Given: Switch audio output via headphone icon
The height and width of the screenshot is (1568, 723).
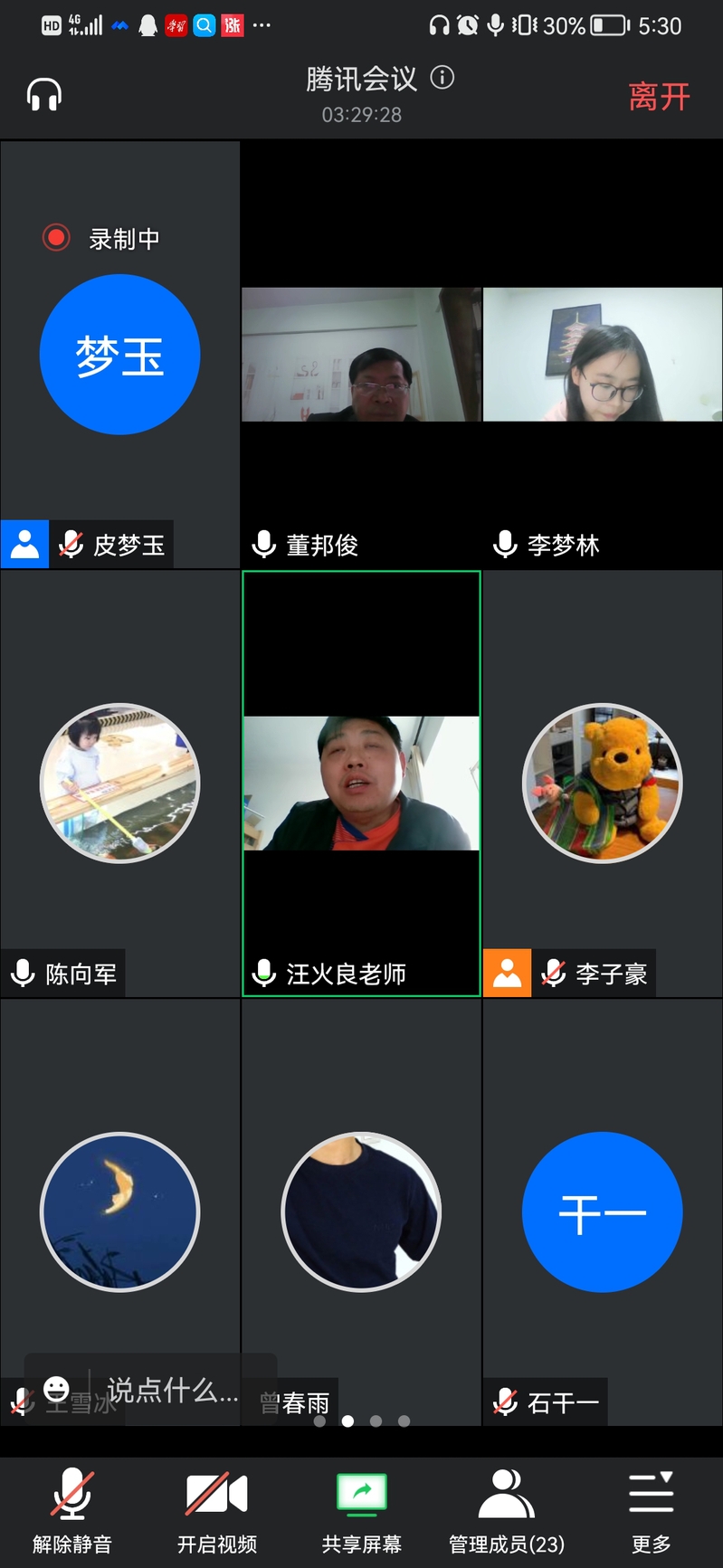Looking at the screenshot, I should click(43, 94).
